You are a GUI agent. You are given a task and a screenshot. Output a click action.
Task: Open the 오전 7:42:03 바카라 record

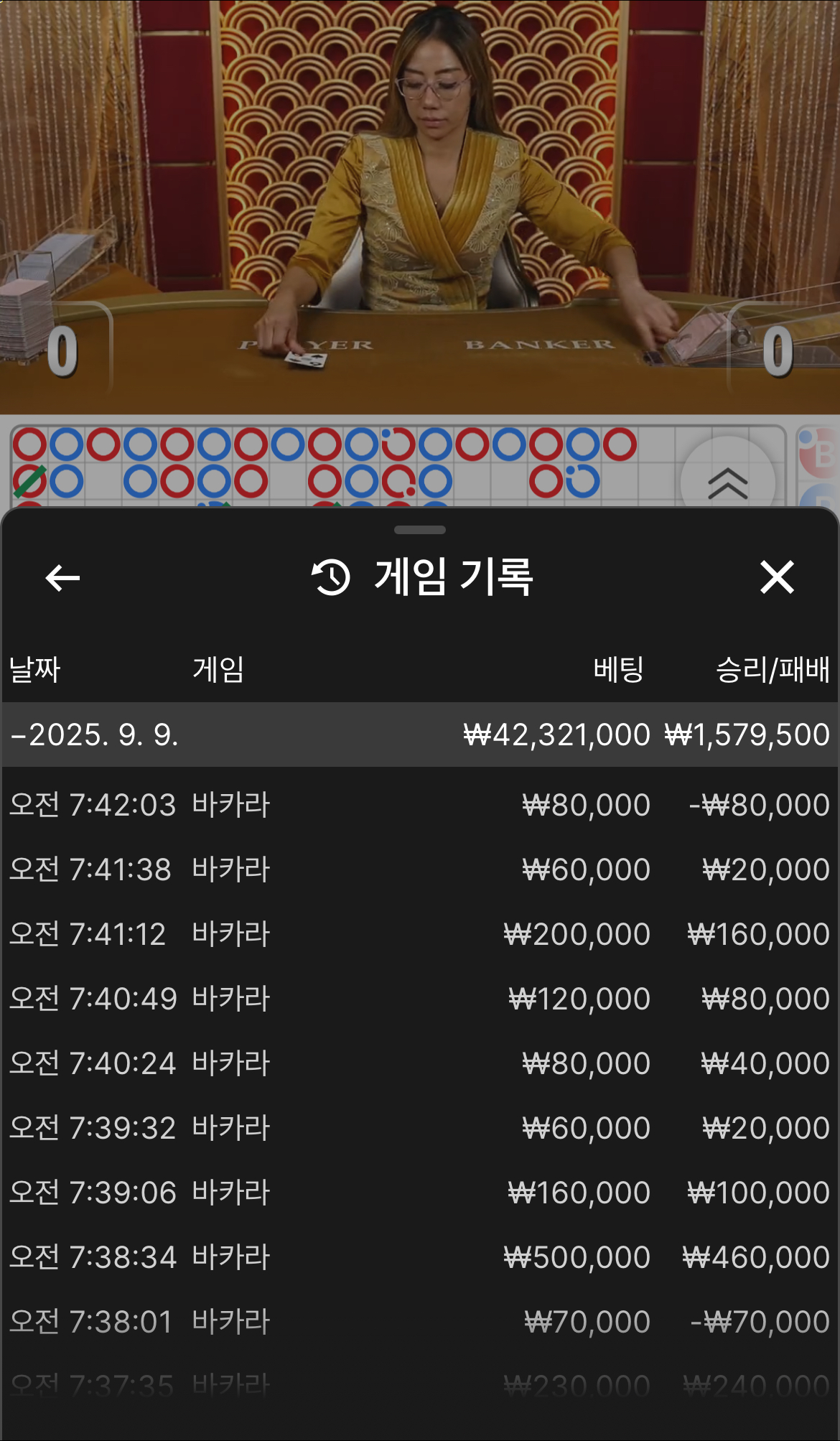click(420, 805)
